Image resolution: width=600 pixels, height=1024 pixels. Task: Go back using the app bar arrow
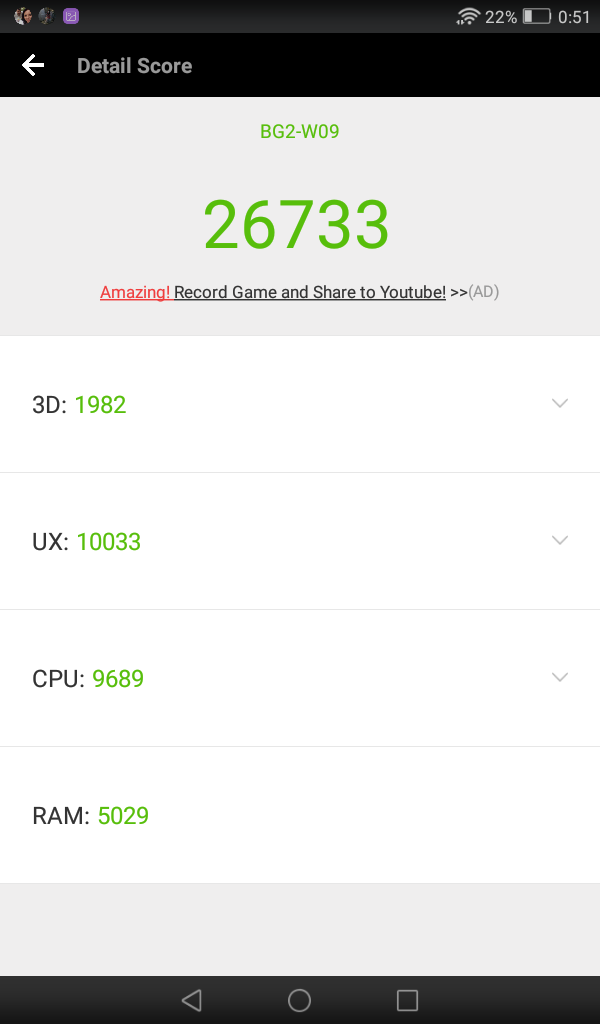click(x=33, y=65)
